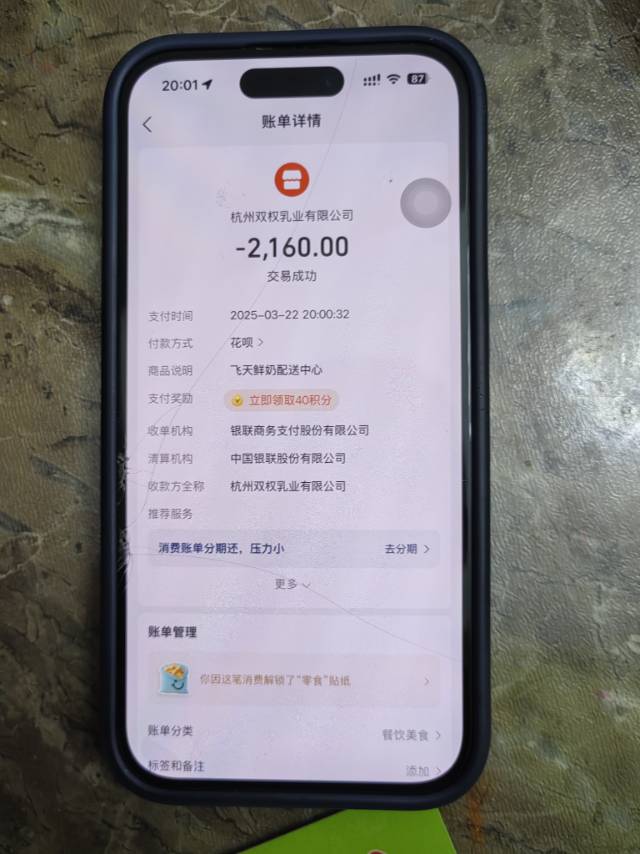Screen dimensions: 640x854
Task: Open the 花呗 payment method row
Action: [247, 343]
